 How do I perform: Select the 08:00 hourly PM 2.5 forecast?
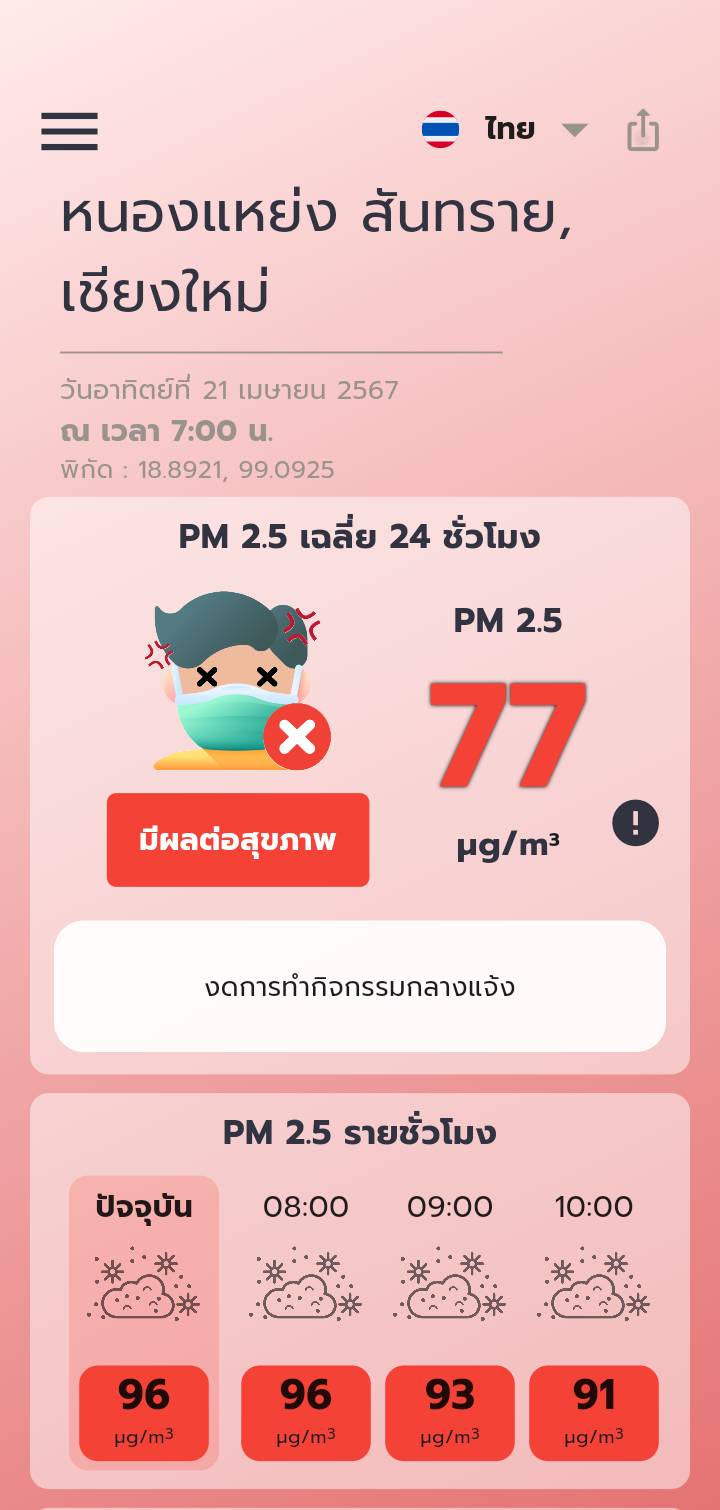click(306, 1318)
